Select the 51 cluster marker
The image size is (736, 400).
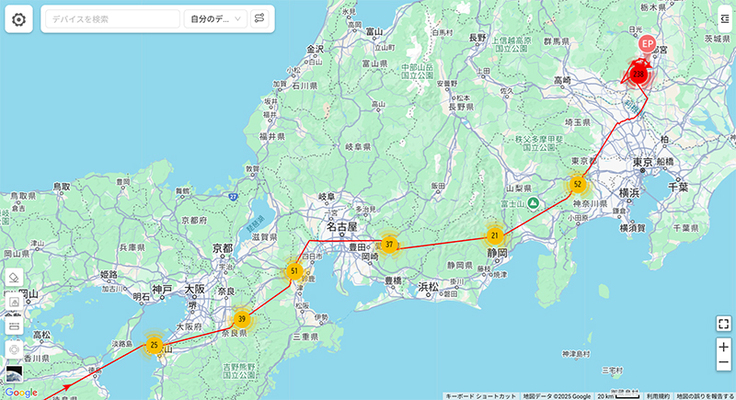coord(294,271)
